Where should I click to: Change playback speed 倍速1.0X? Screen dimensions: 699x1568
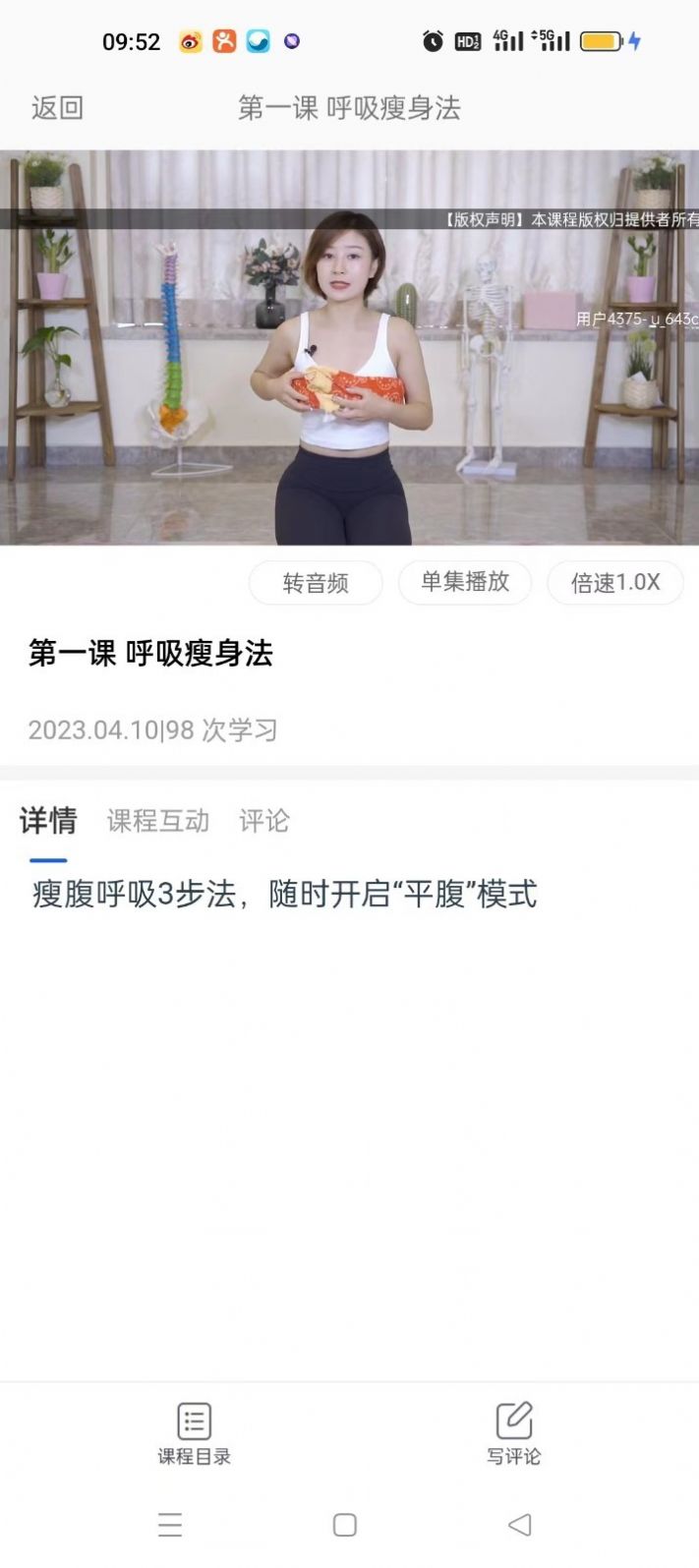[615, 583]
